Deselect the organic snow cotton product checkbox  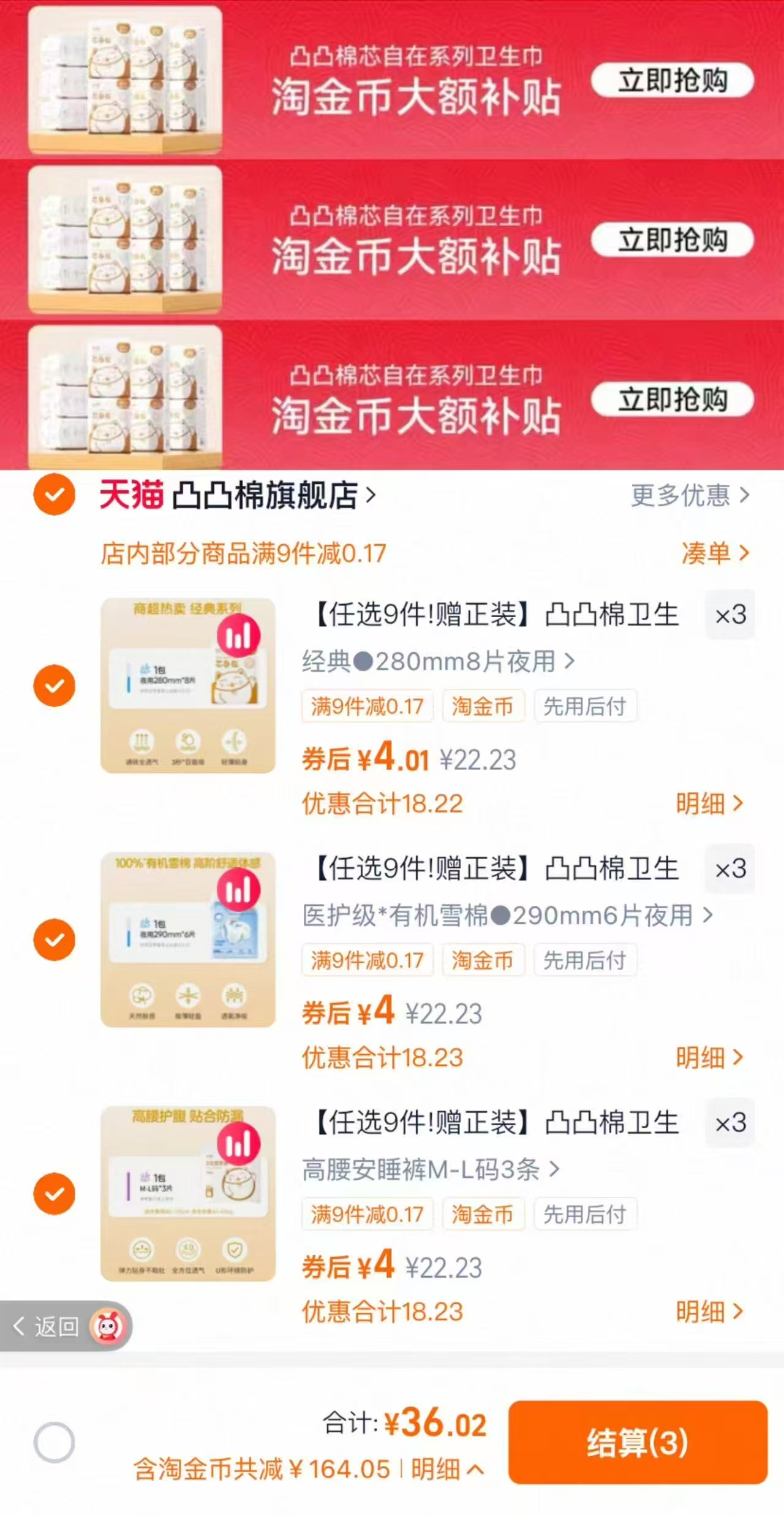pos(55,939)
